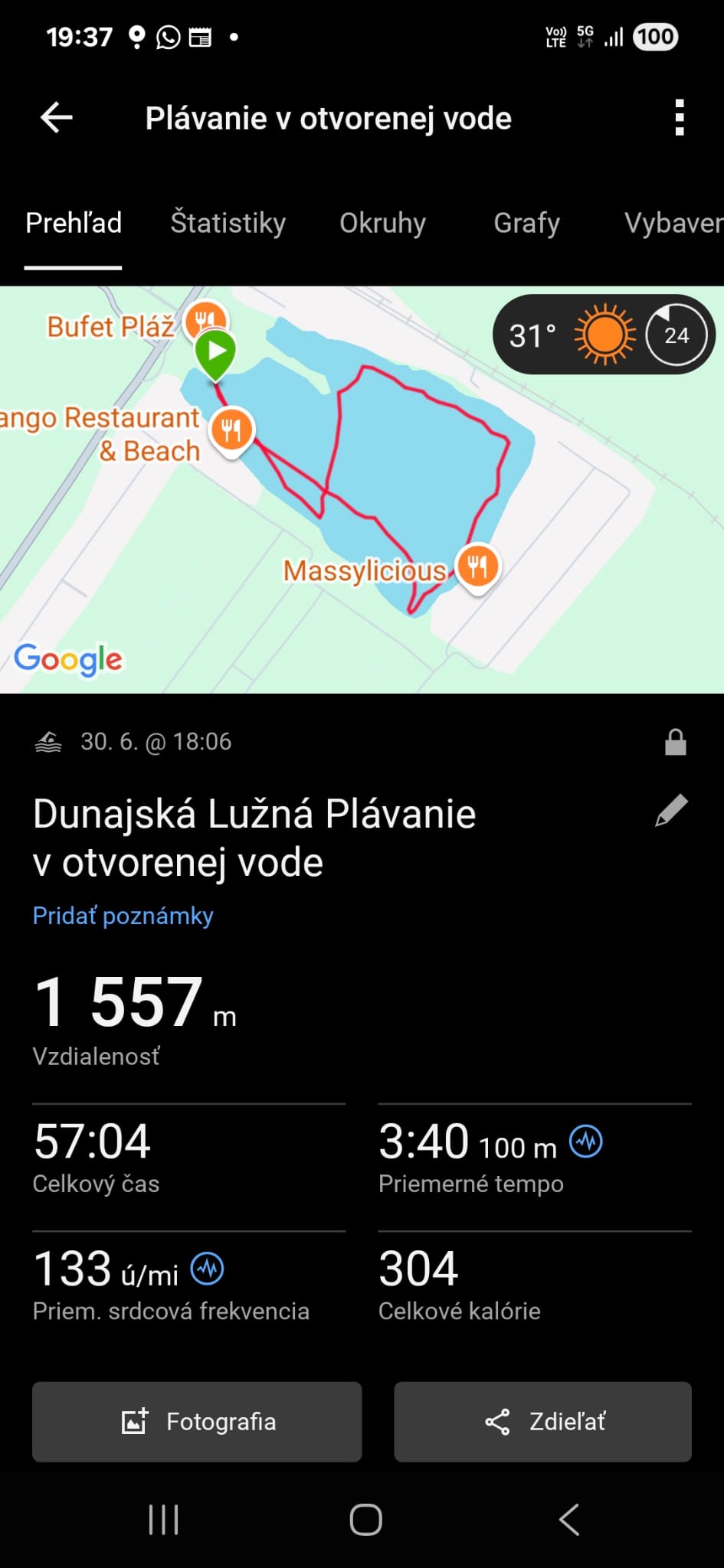The height and width of the screenshot is (1568, 724).
Task: Switch to the Okruhy tab
Action: [382, 223]
